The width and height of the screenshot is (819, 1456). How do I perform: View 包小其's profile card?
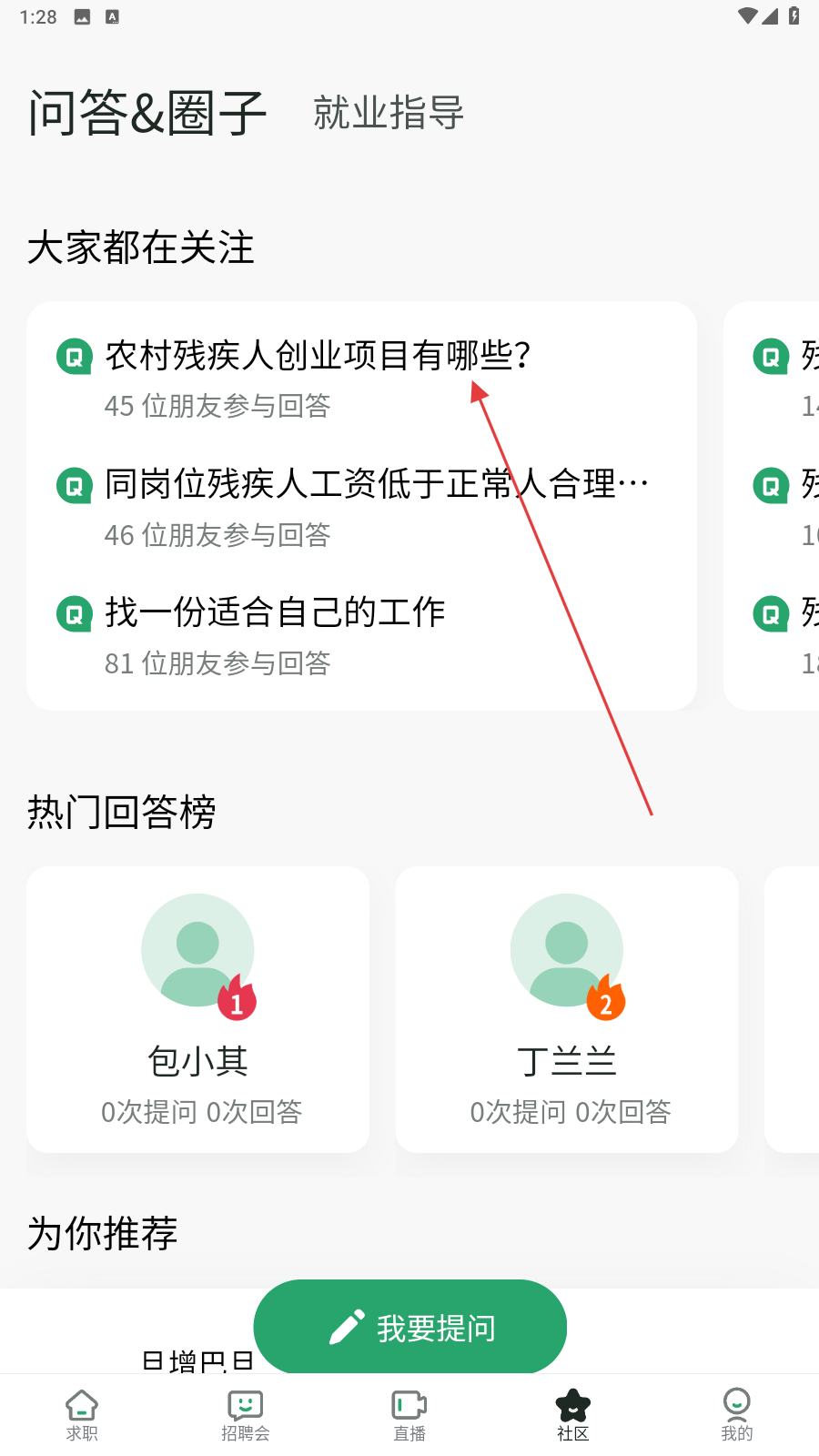197,1008
